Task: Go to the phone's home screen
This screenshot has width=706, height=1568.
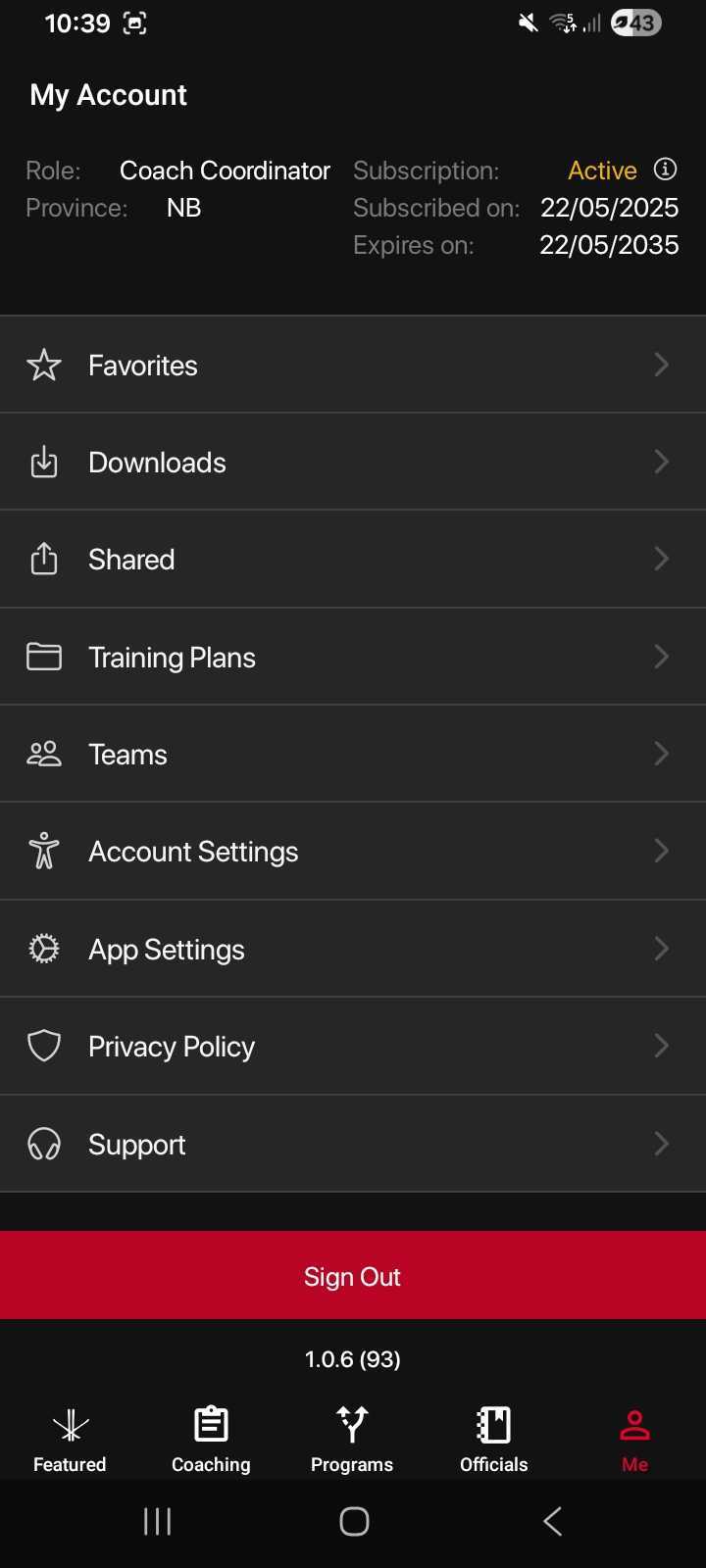Action: (x=354, y=1521)
